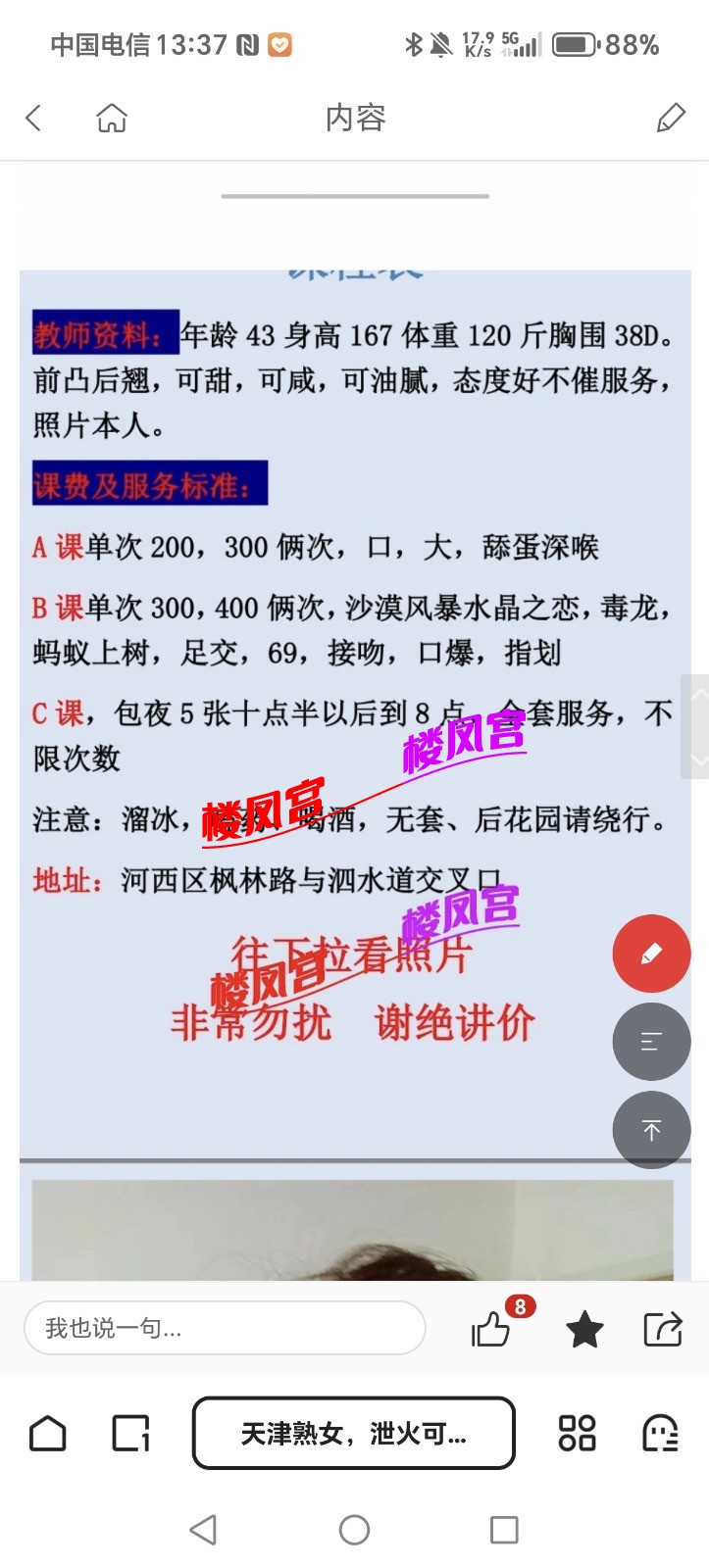Open the grey floating list menu button
709x1568 pixels.
tap(651, 1042)
